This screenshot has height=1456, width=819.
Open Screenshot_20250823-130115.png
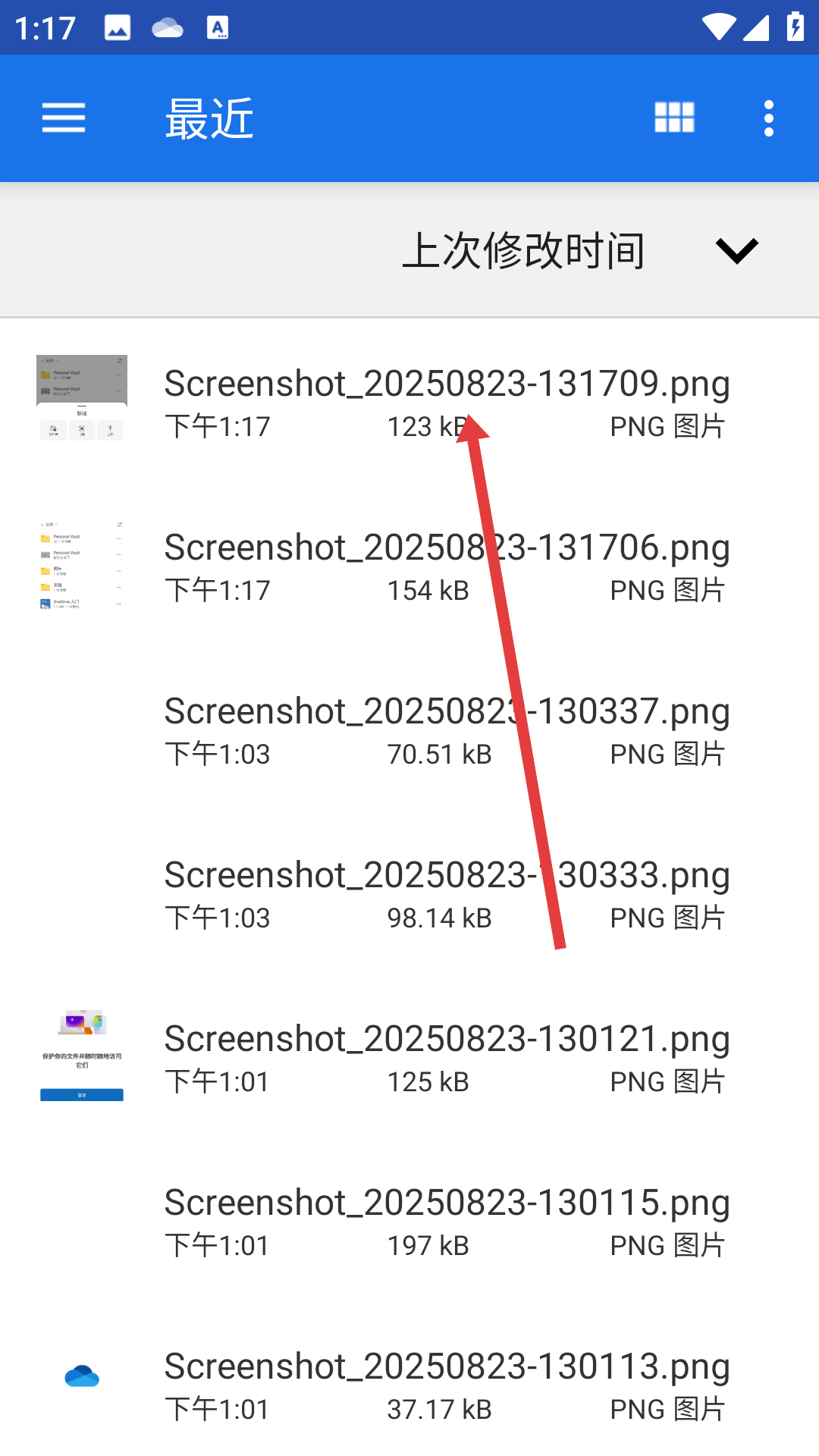446,1220
